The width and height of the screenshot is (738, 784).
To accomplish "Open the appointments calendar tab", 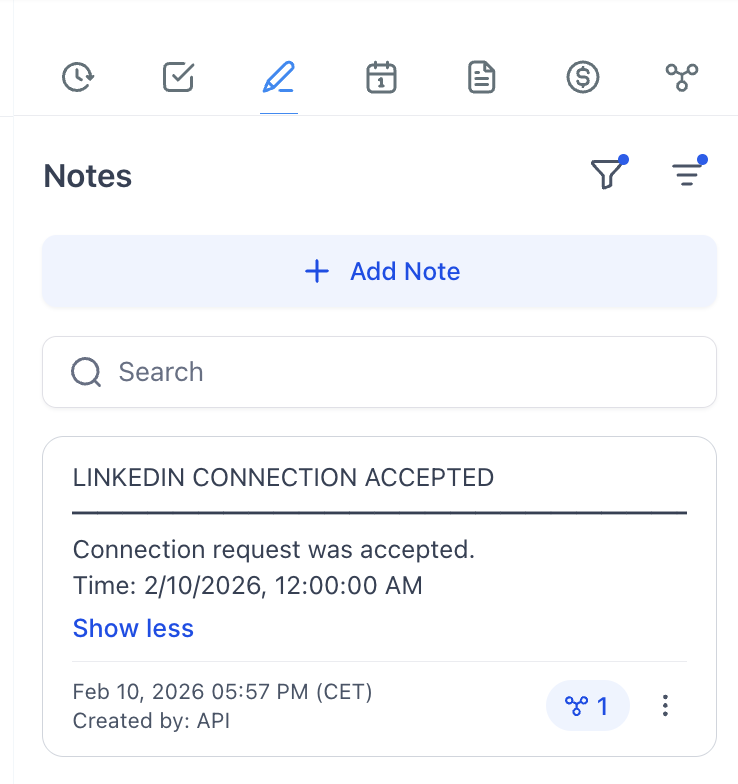I will tap(381, 77).
